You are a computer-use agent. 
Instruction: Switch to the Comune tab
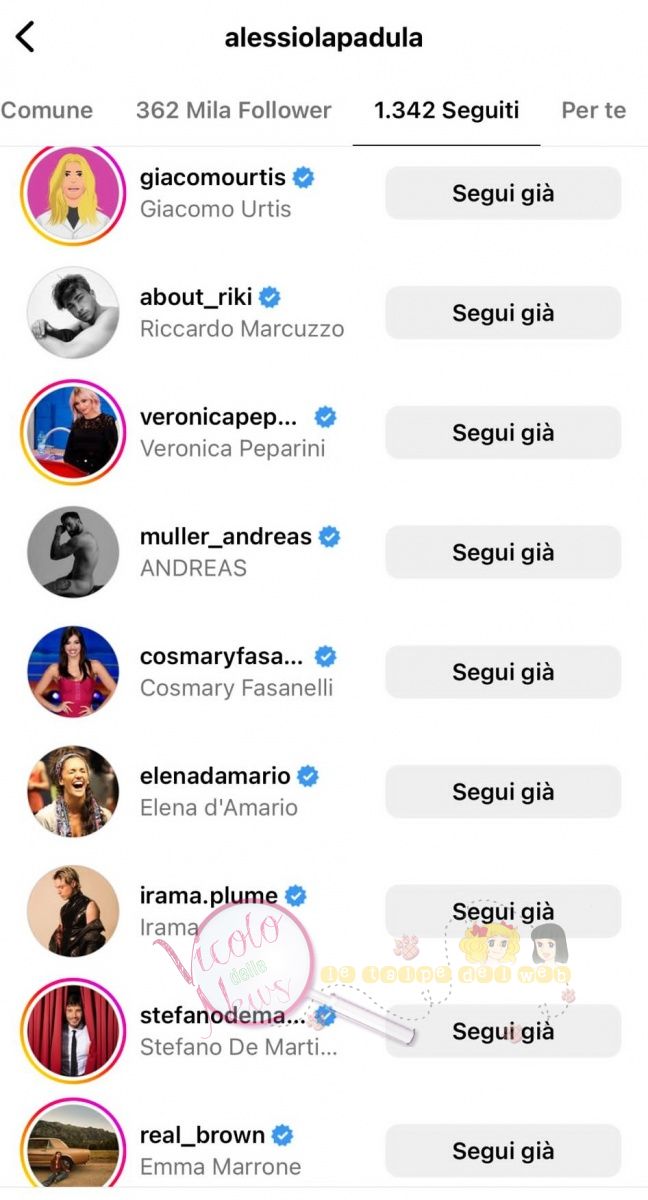point(46,110)
